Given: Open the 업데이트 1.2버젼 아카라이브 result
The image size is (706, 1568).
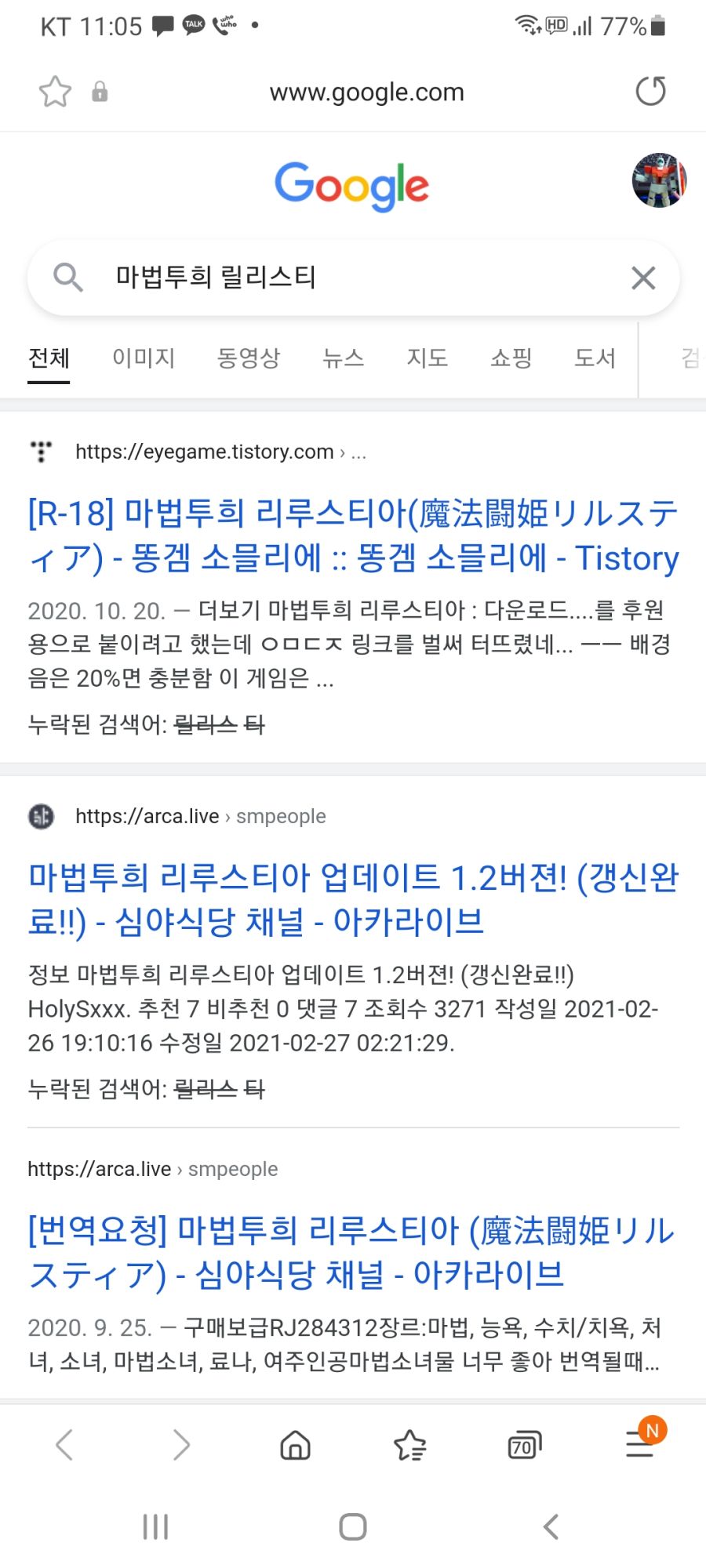Looking at the screenshot, I should click(353, 899).
